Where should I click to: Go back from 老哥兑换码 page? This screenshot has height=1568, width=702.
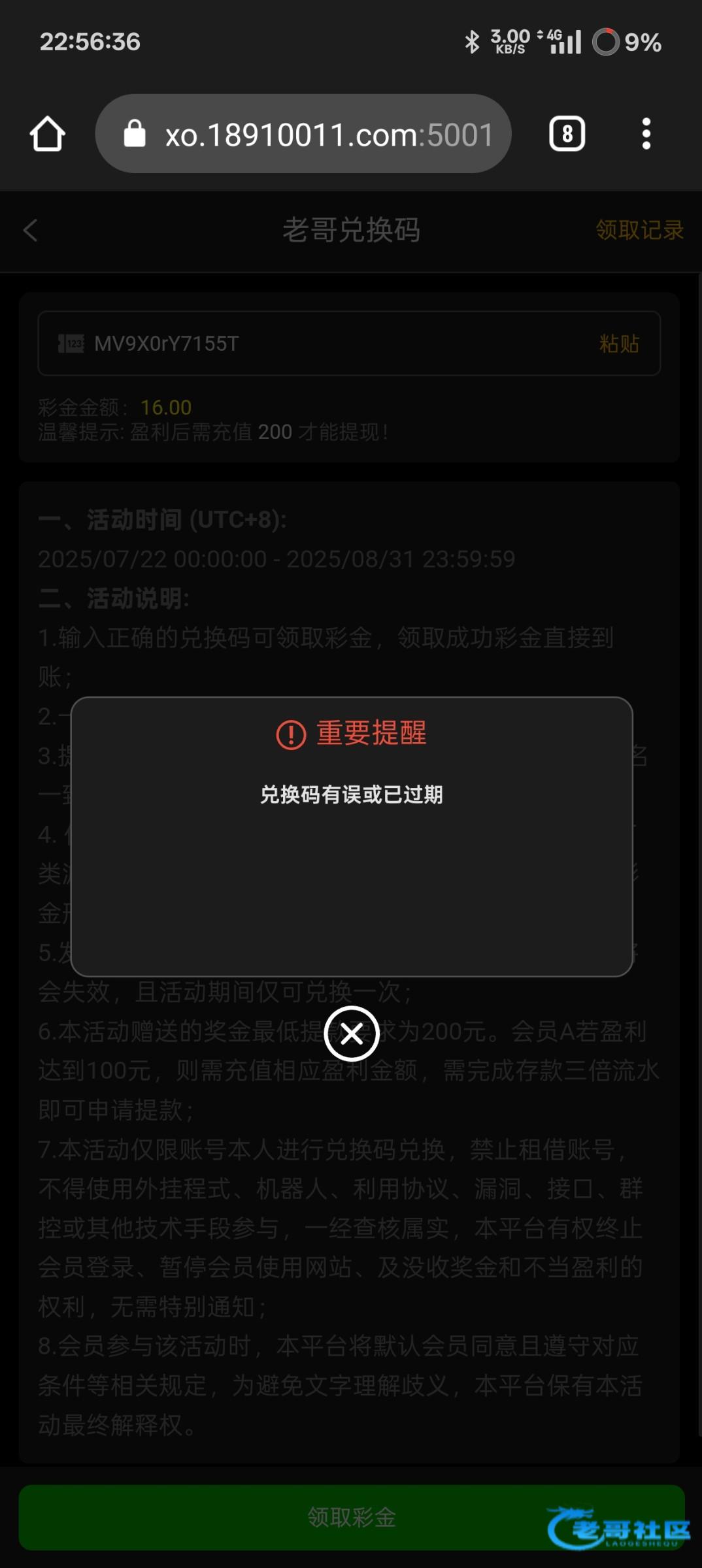click(x=31, y=230)
